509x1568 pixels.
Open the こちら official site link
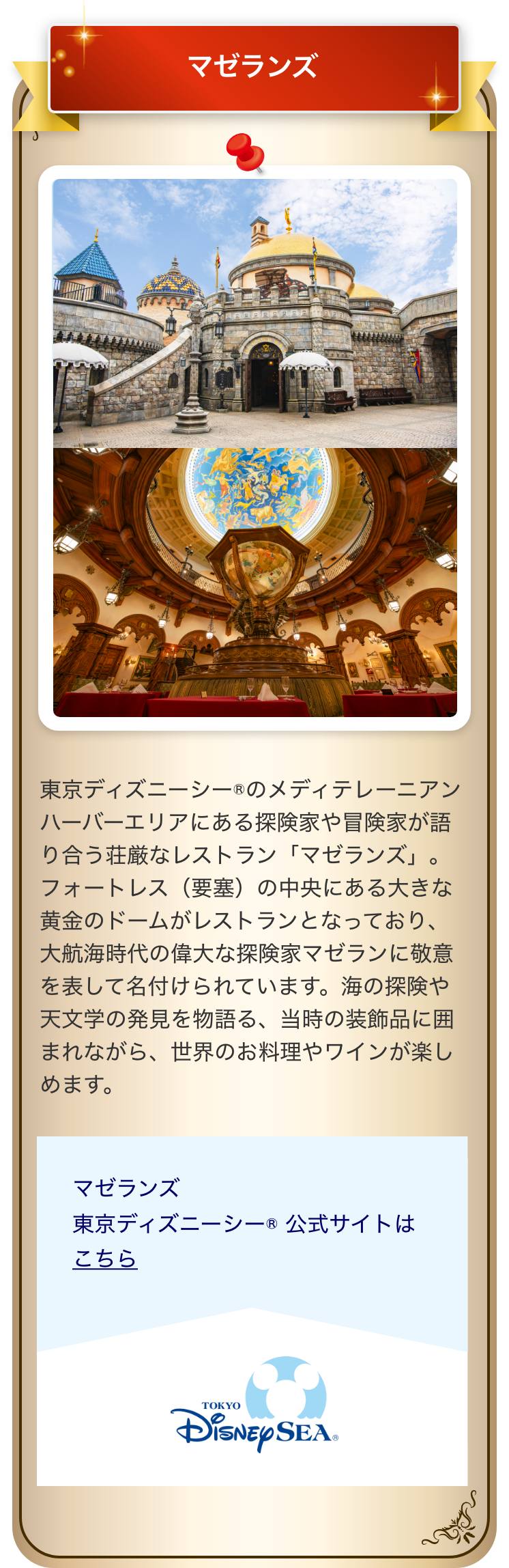[x=105, y=1257]
